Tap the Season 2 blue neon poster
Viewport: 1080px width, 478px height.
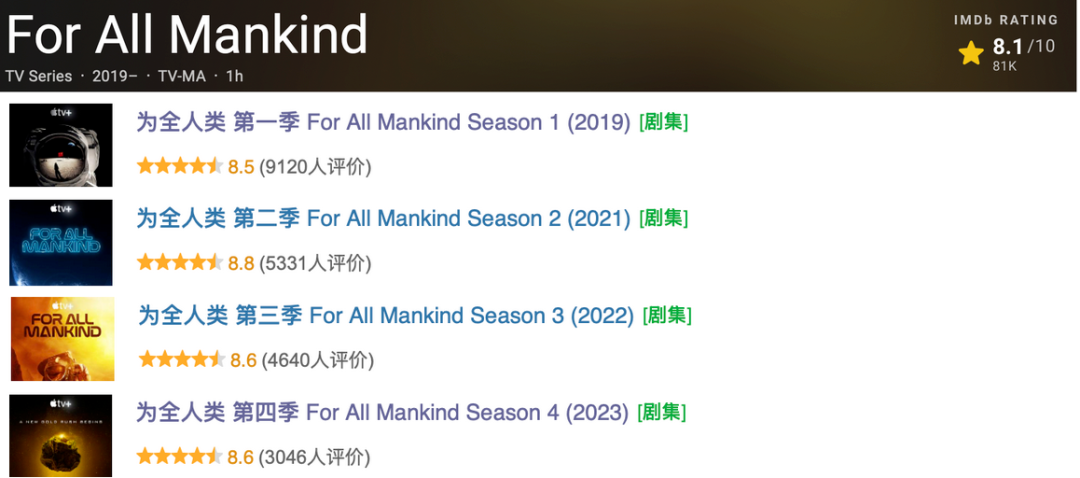click(61, 242)
